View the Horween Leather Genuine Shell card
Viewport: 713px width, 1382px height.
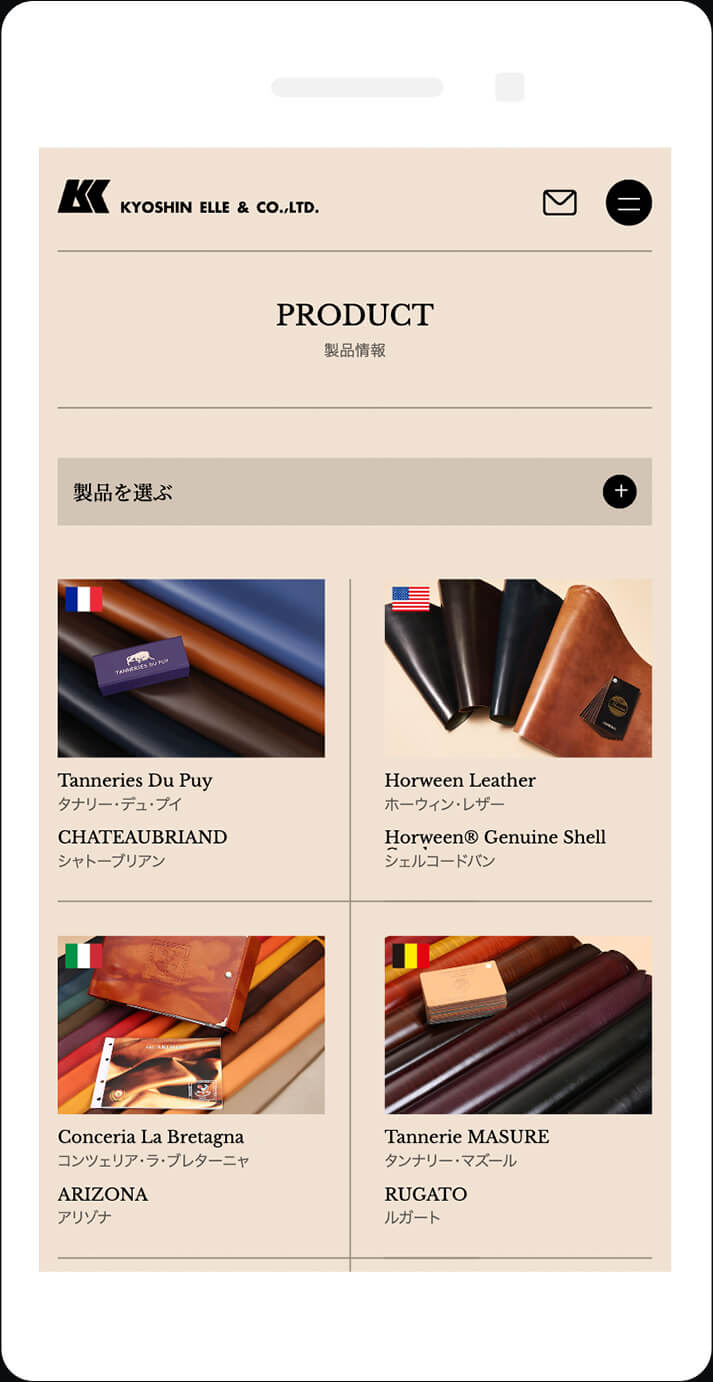(517, 669)
